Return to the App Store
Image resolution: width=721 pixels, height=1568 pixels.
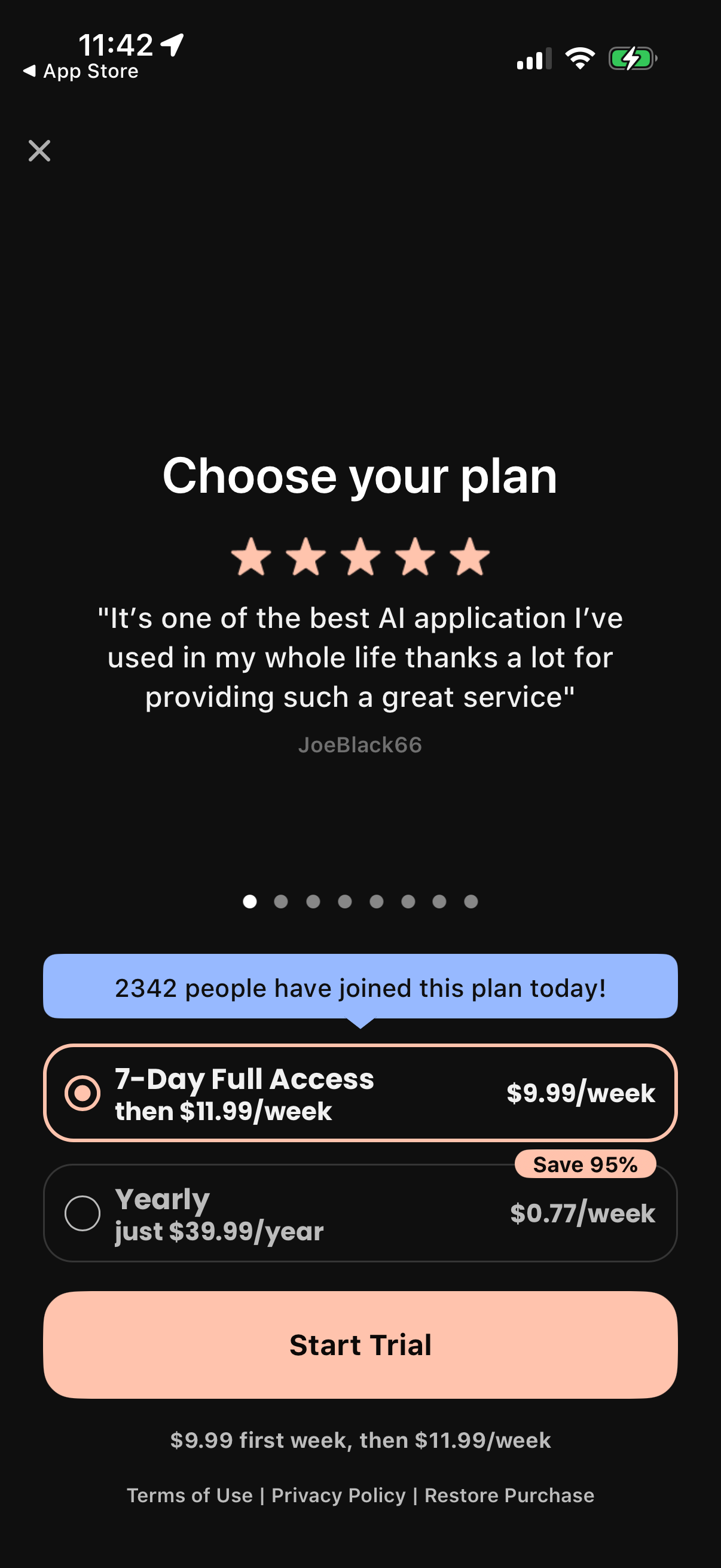point(81,71)
